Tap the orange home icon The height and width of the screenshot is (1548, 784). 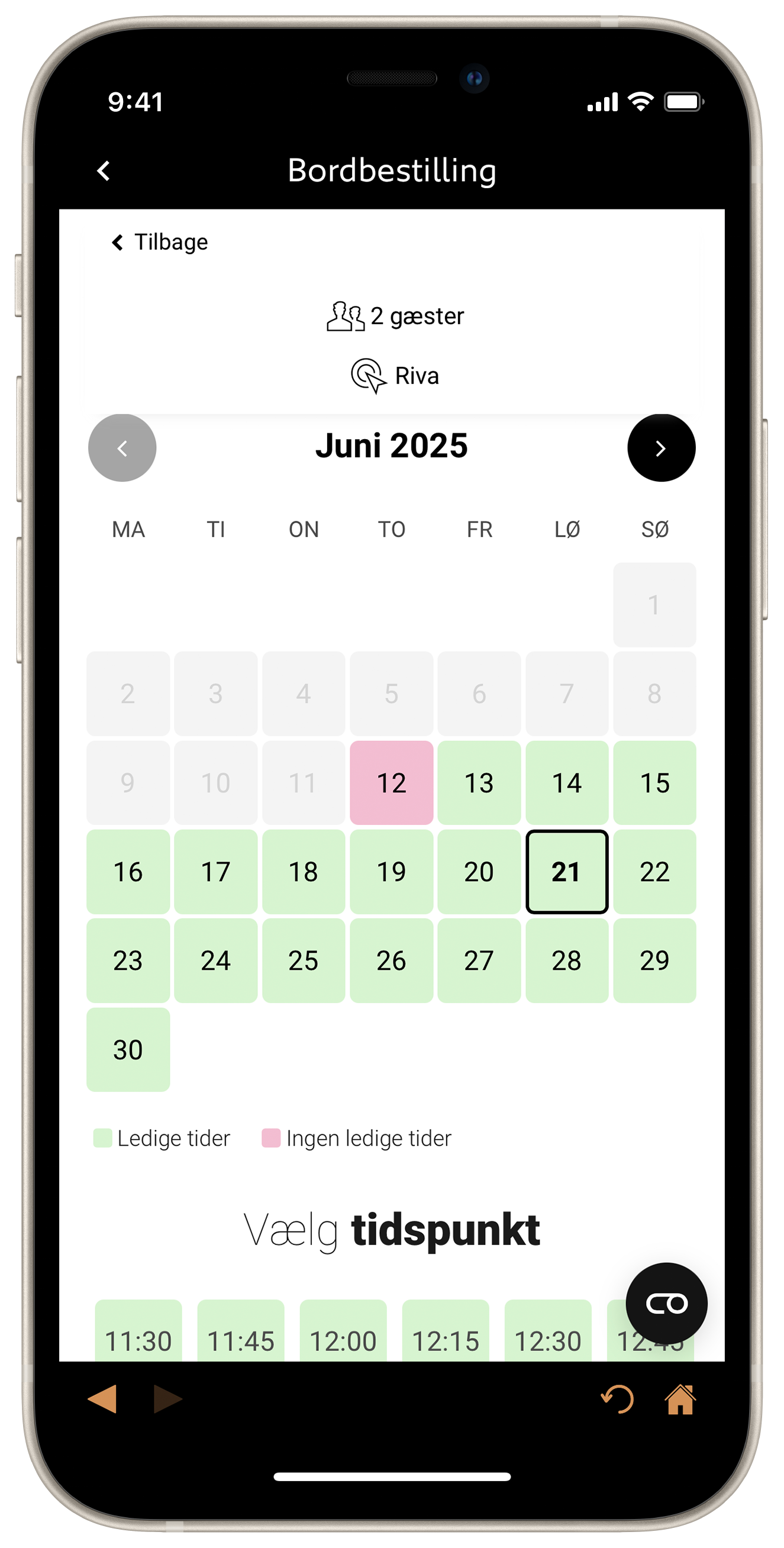[680, 1399]
